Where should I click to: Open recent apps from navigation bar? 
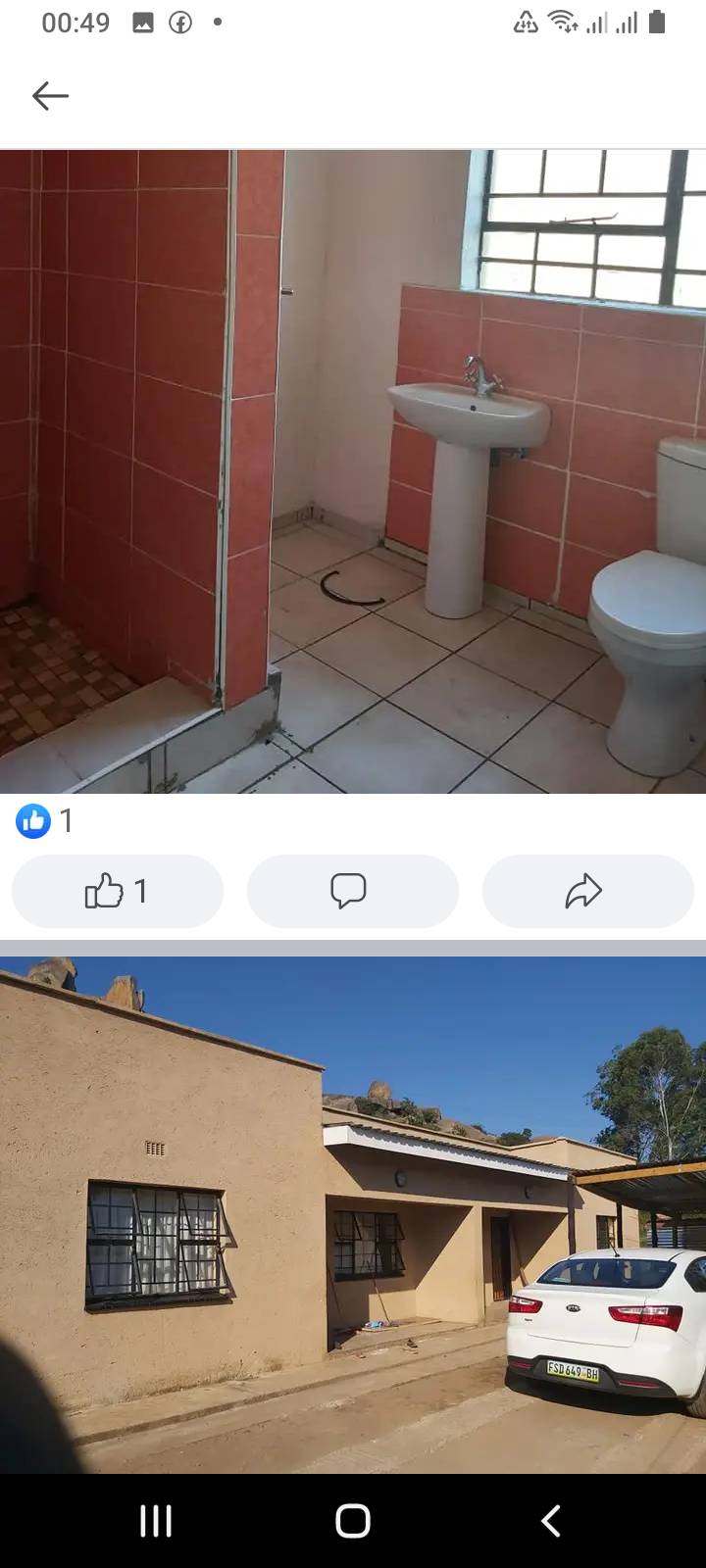pyautogui.click(x=156, y=1521)
